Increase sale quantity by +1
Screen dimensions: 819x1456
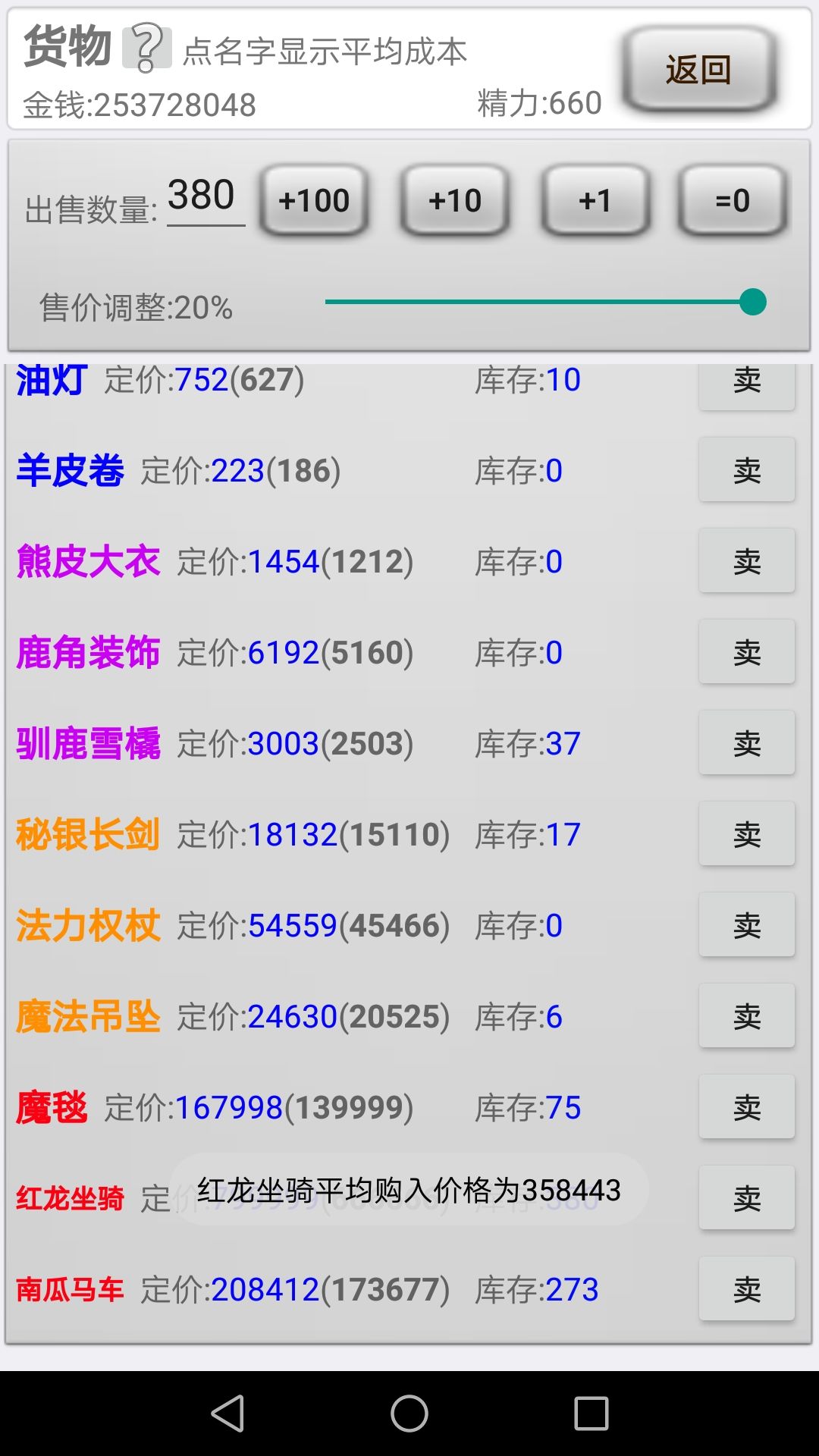tap(595, 201)
